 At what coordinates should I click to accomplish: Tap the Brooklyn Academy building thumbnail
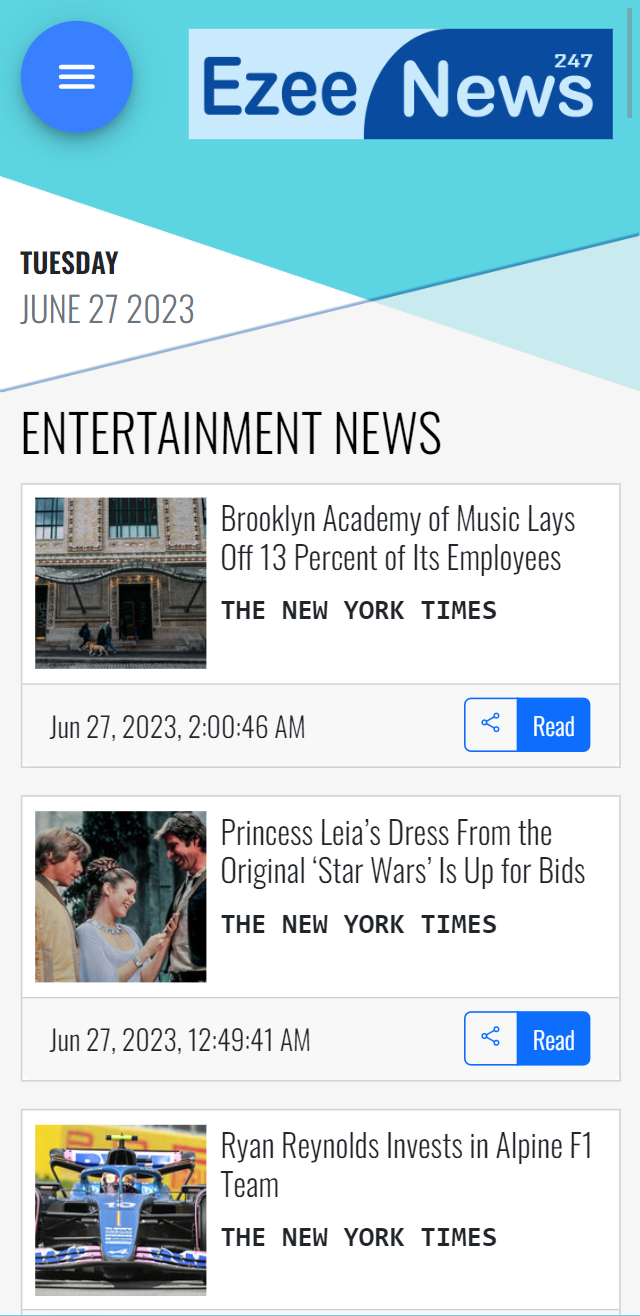[121, 583]
